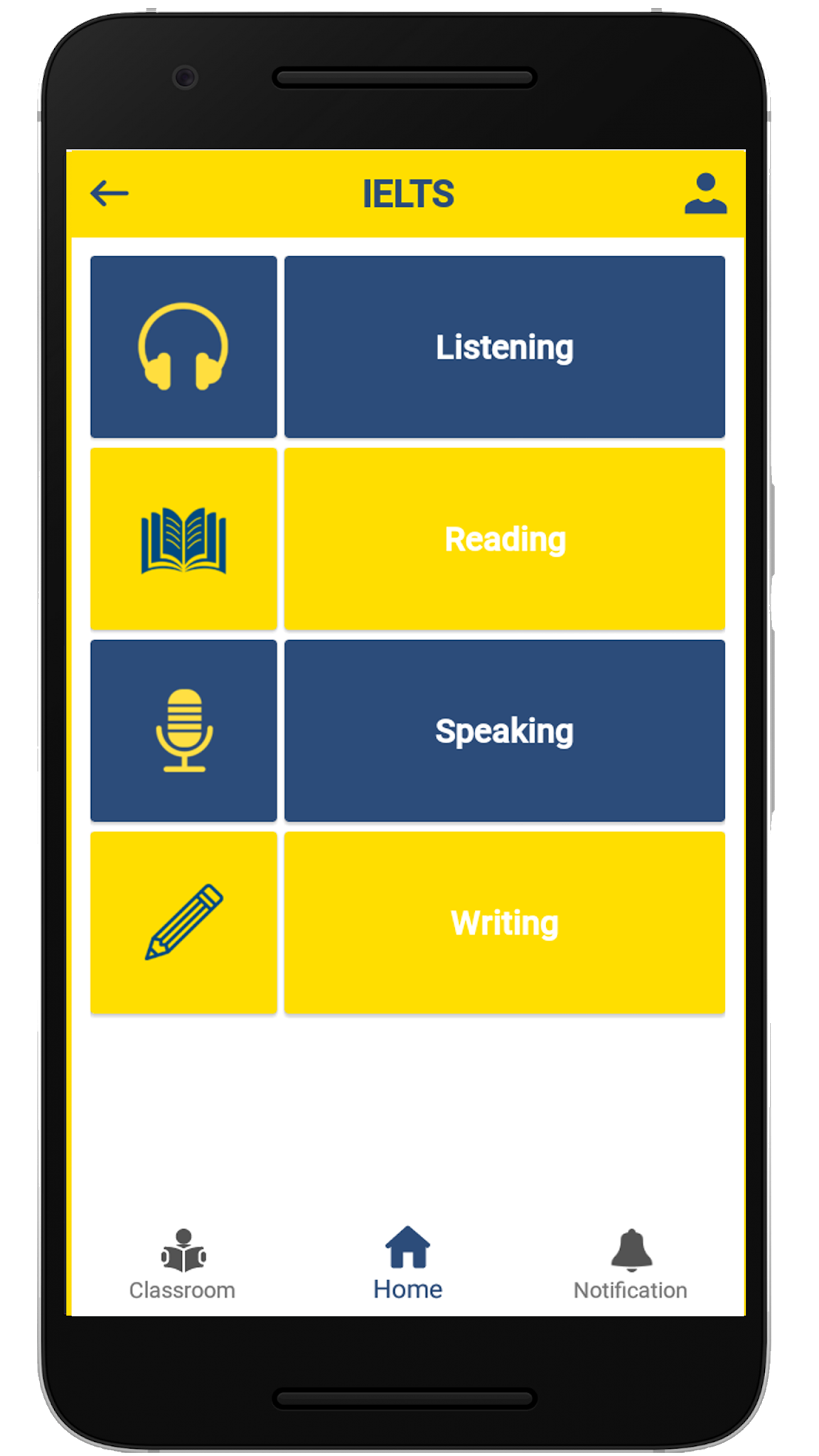Open the Reading section
Image resolution: width=819 pixels, height=1456 pixels.
click(504, 539)
